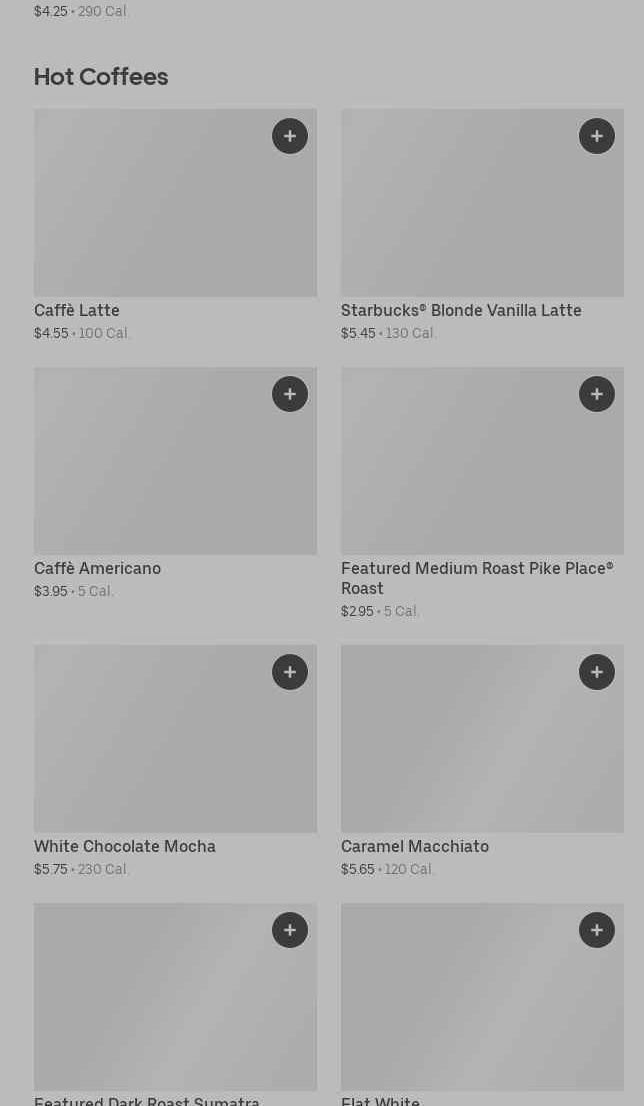Add Featured Dark Roast Sumatra to cart

pos(290,930)
